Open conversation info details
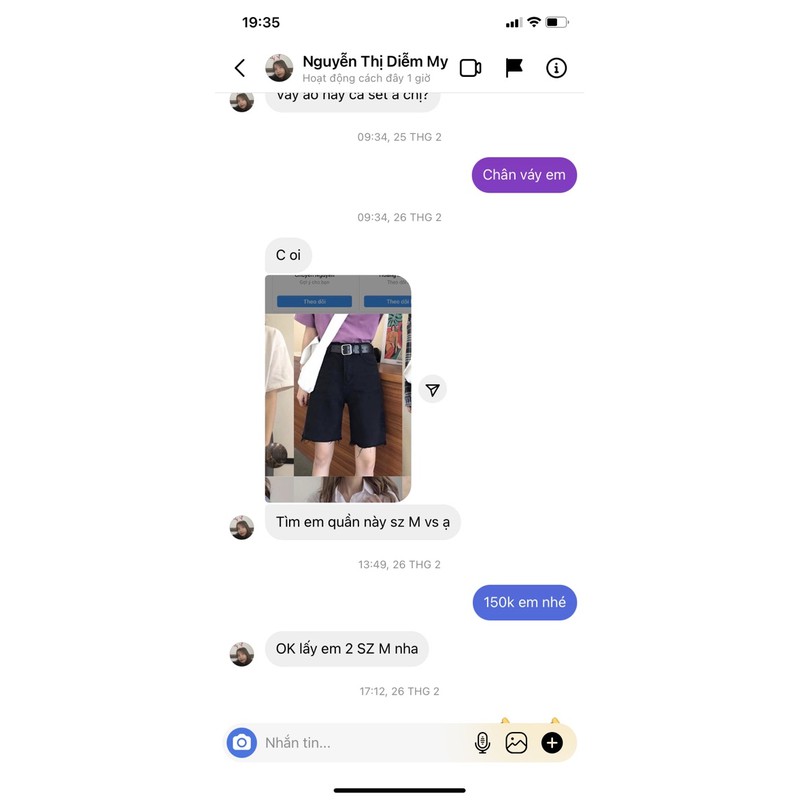Image resolution: width=800 pixels, height=800 pixels. point(556,68)
